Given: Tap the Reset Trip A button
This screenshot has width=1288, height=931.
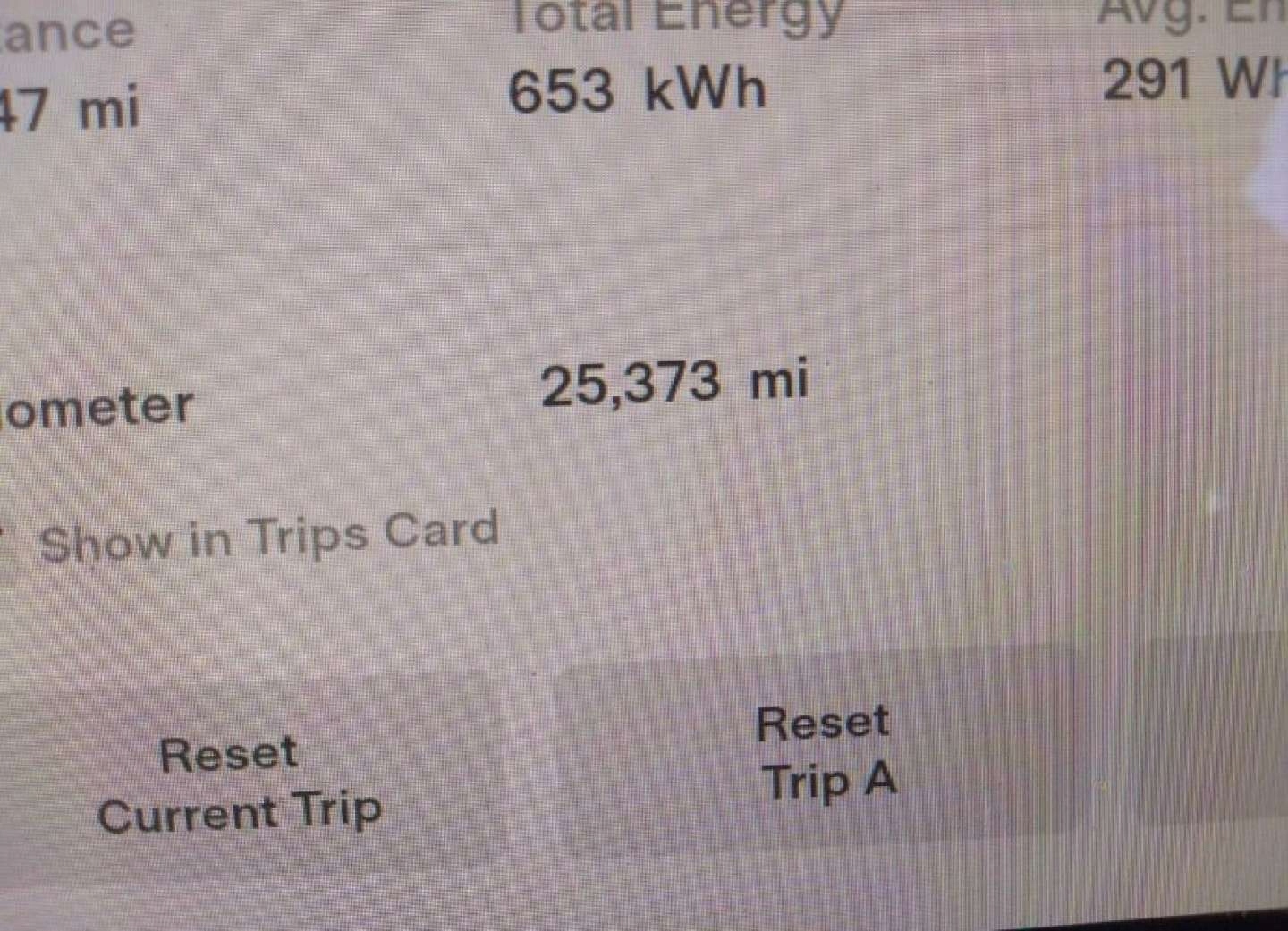Looking at the screenshot, I should [x=825, y=753].
